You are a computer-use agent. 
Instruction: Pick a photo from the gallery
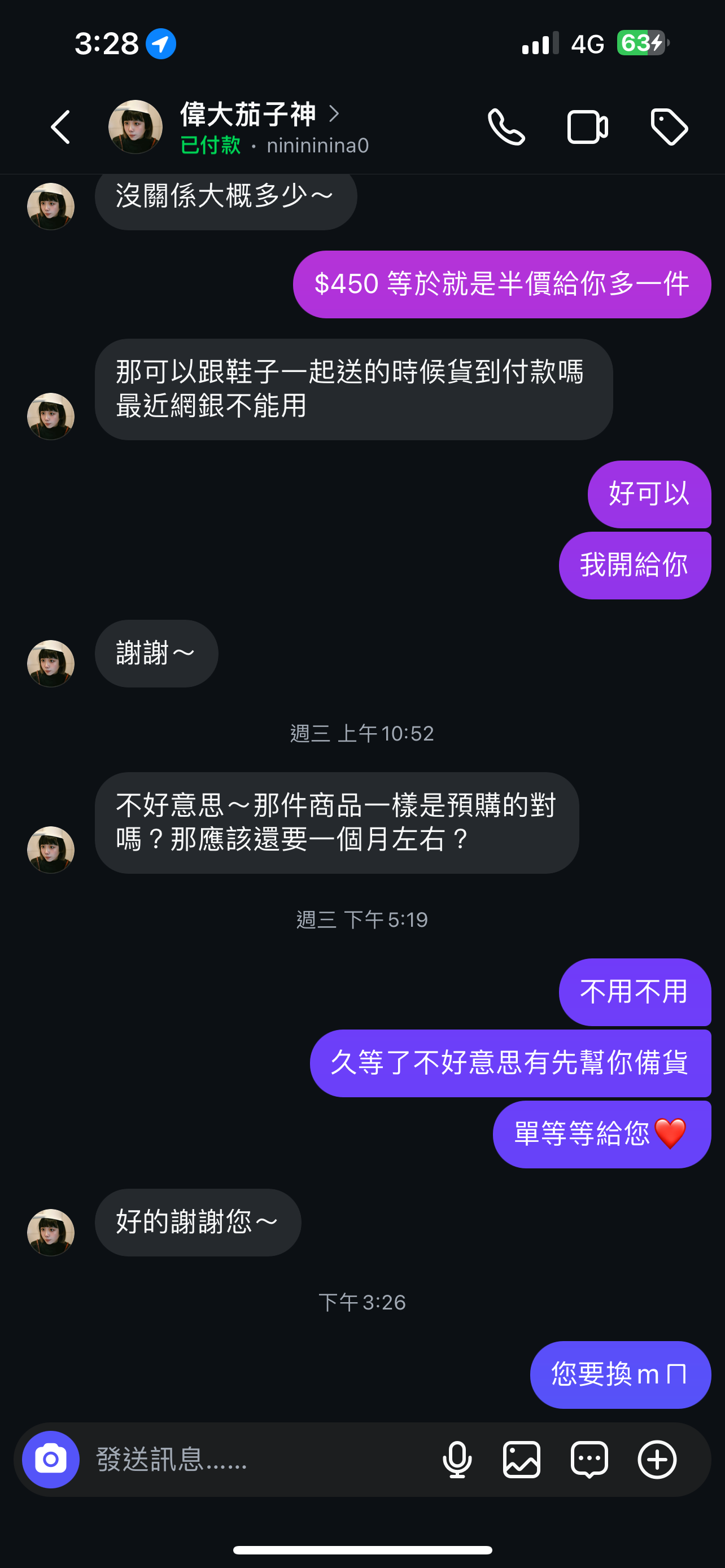tap(522, 1459)
